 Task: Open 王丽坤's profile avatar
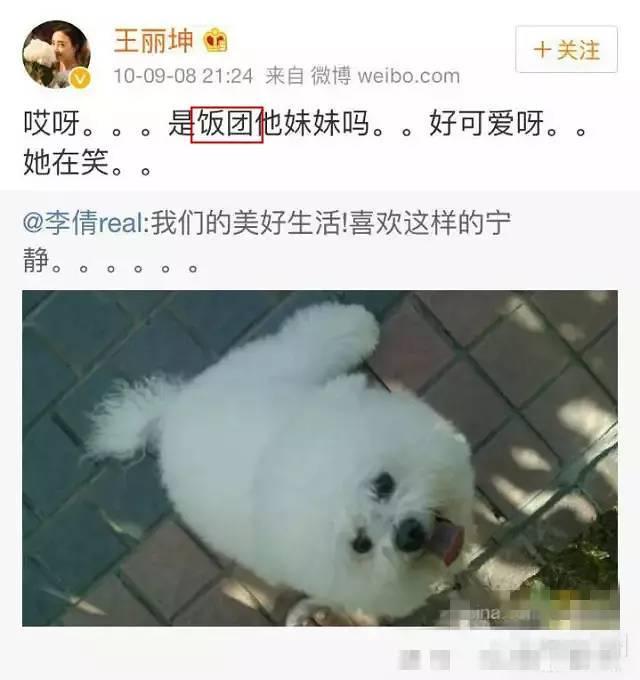56,54
